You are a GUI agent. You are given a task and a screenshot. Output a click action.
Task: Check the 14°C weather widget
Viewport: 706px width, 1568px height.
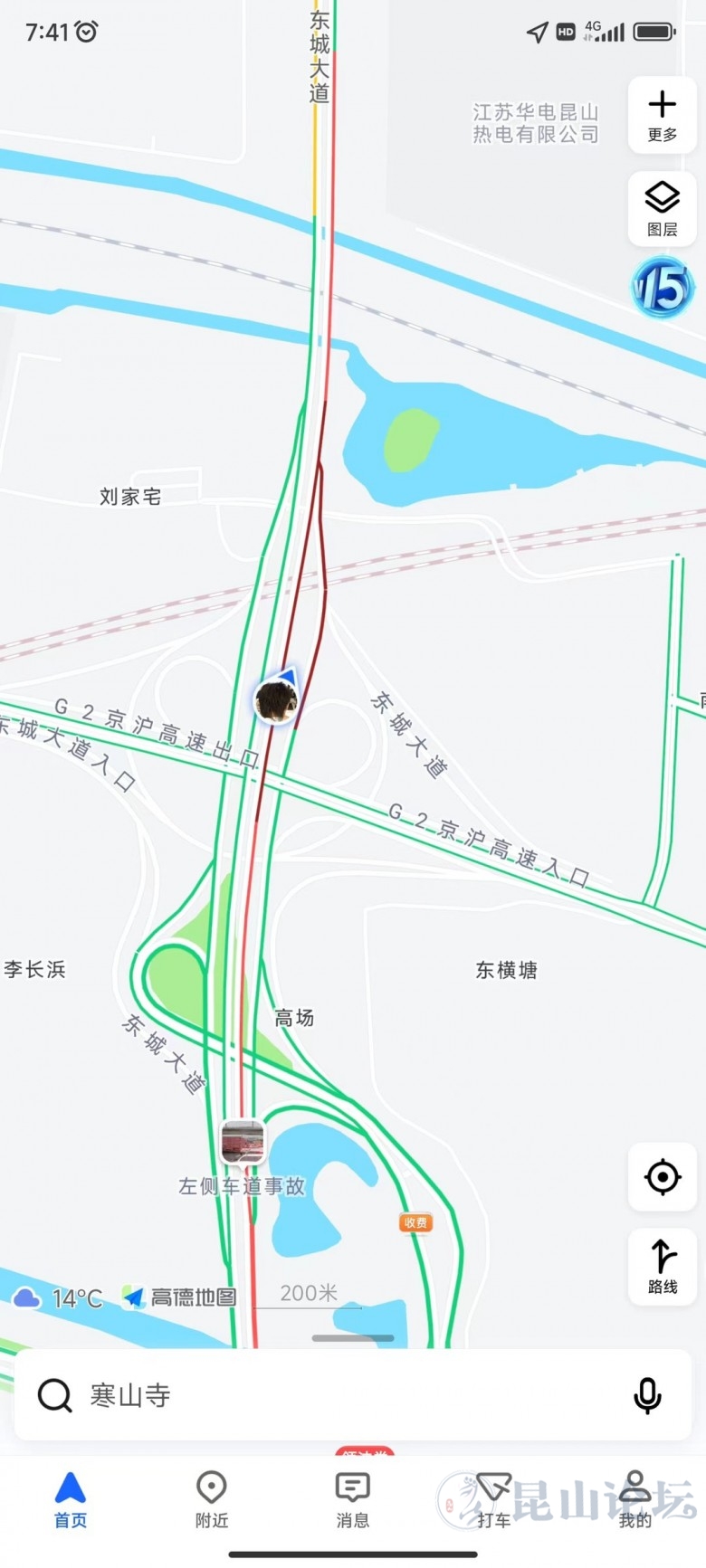[x=58, y=1298]
